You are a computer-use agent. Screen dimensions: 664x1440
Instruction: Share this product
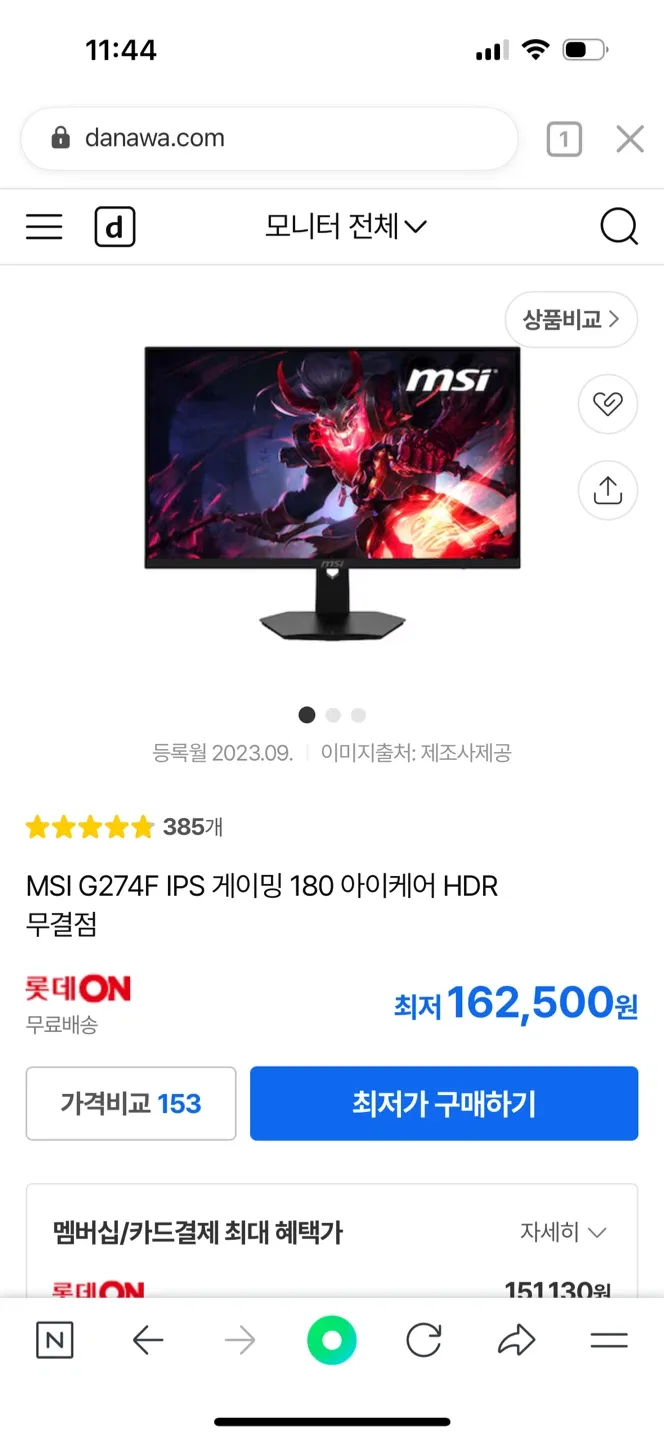tap(607, 490)
